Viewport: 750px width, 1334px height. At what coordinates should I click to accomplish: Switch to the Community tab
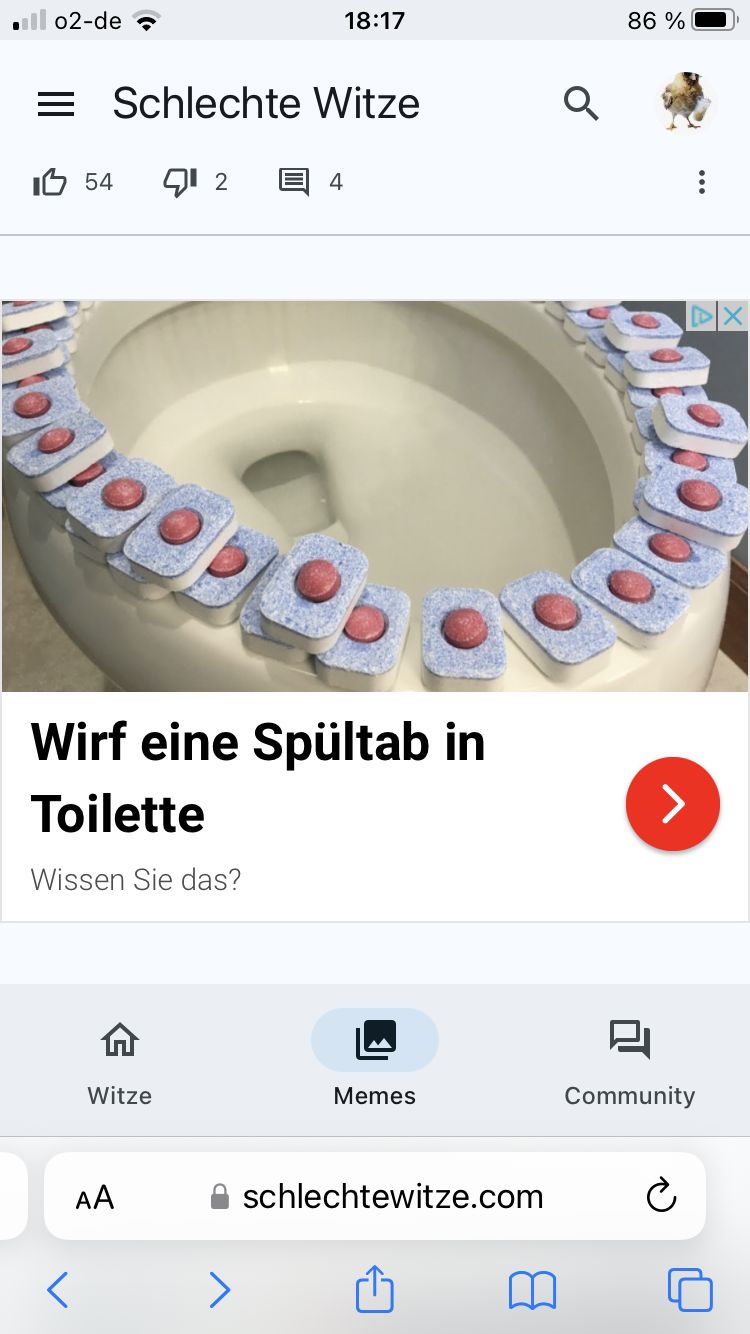pos(629,1065)
